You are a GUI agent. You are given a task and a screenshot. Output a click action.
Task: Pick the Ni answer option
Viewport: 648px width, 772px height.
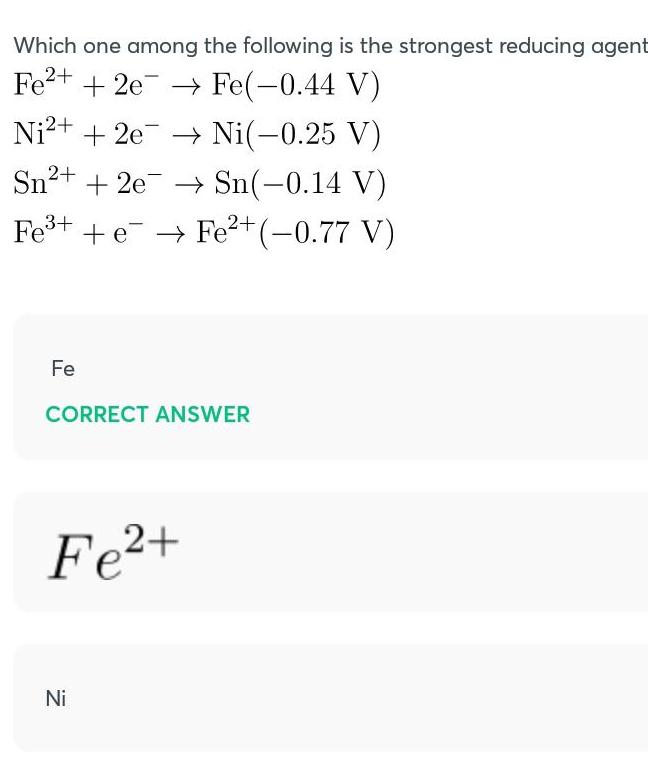56,698
